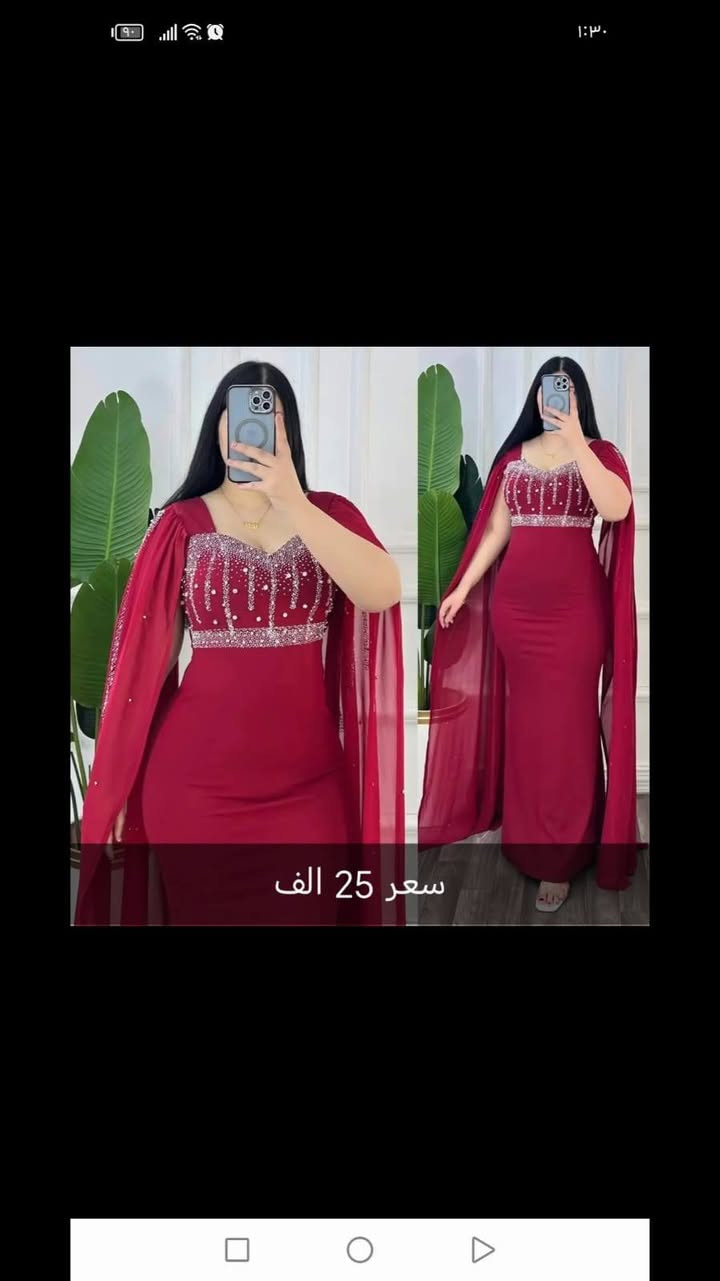Tap the Home circle navigation icon

click(360, 1249)
